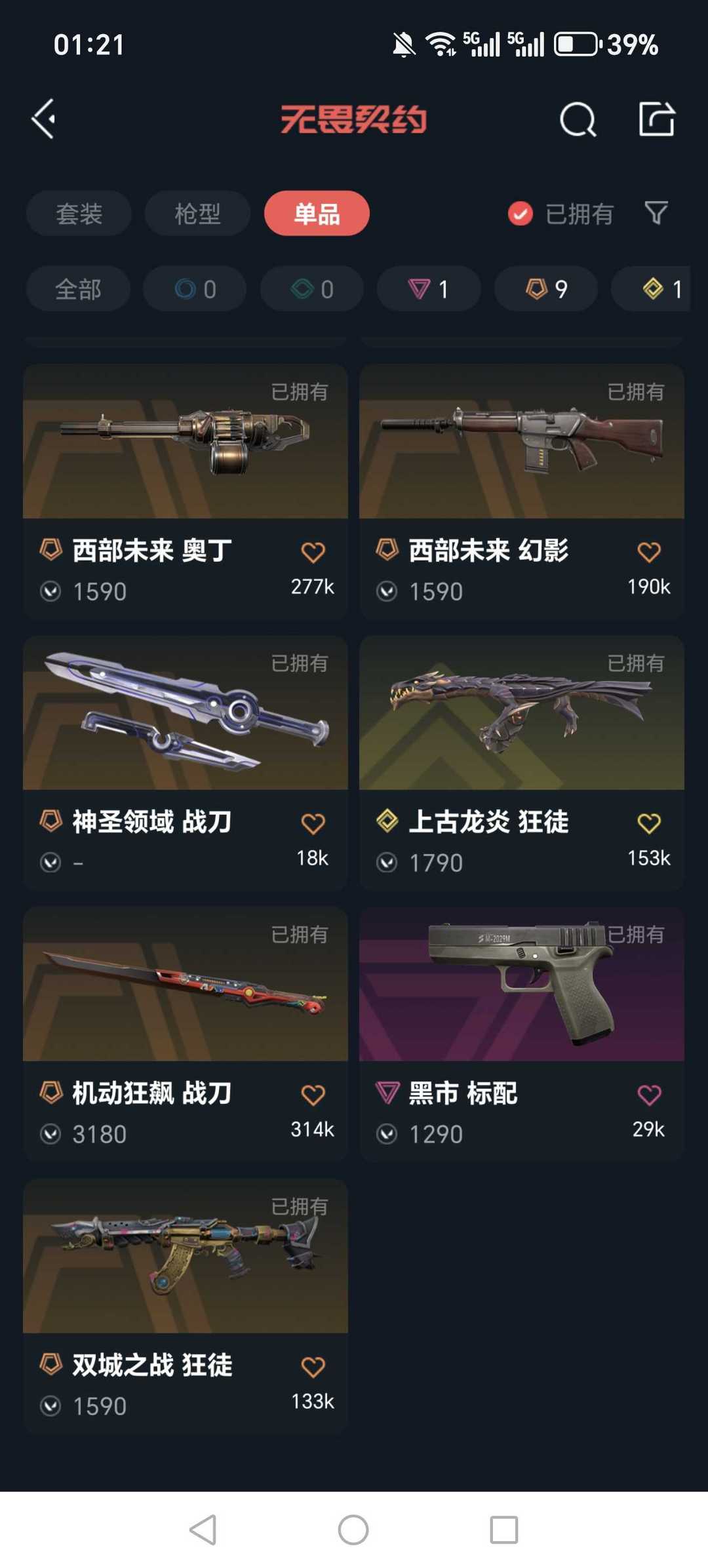
Task: Switch to the 套装 tab
Action: coord(78,213)
